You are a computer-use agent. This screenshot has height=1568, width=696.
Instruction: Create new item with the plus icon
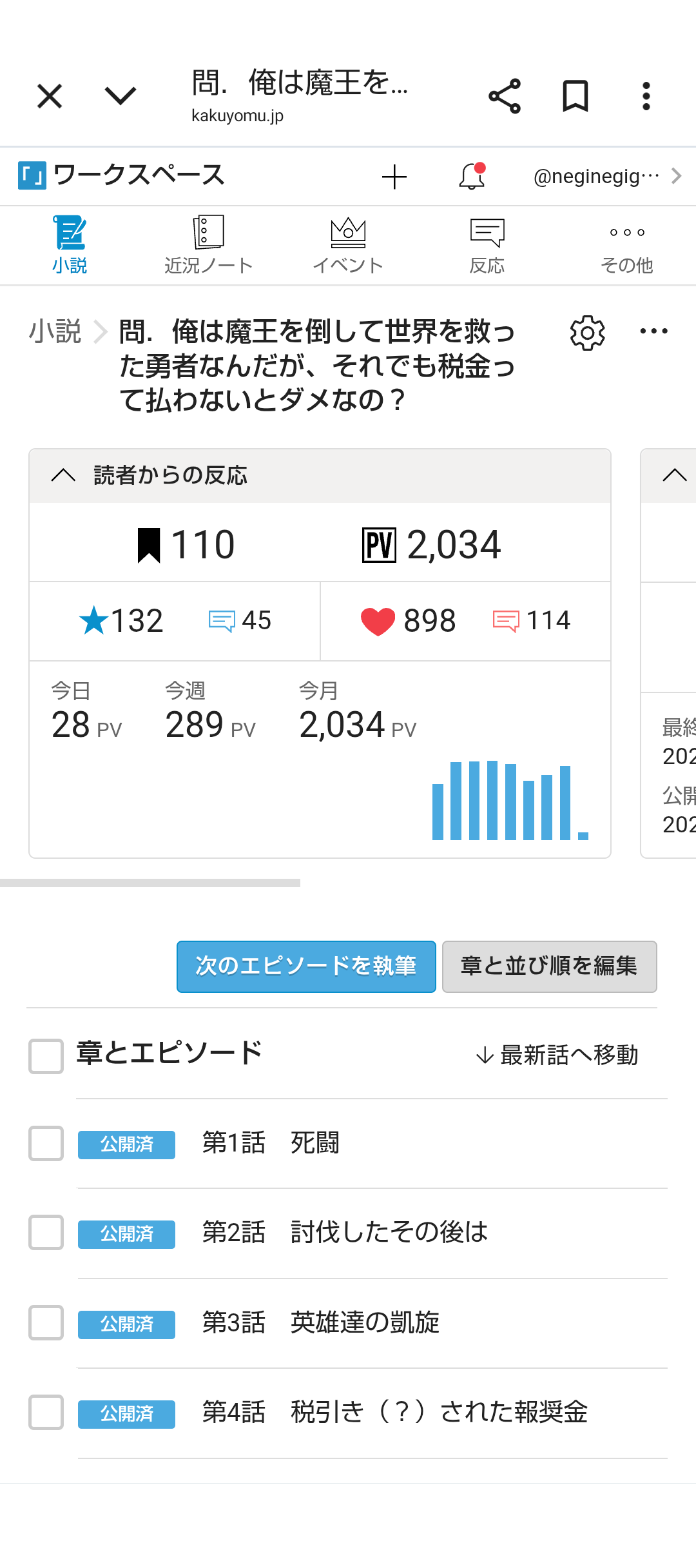pyautogui.click(x=394, y=177)
